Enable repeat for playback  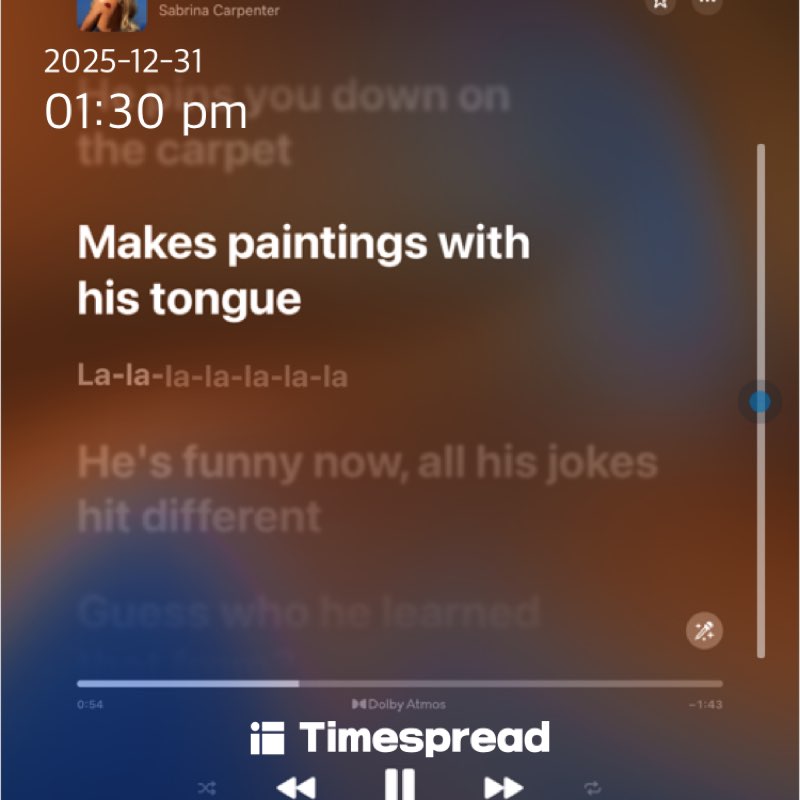click(x=593, y=788)
